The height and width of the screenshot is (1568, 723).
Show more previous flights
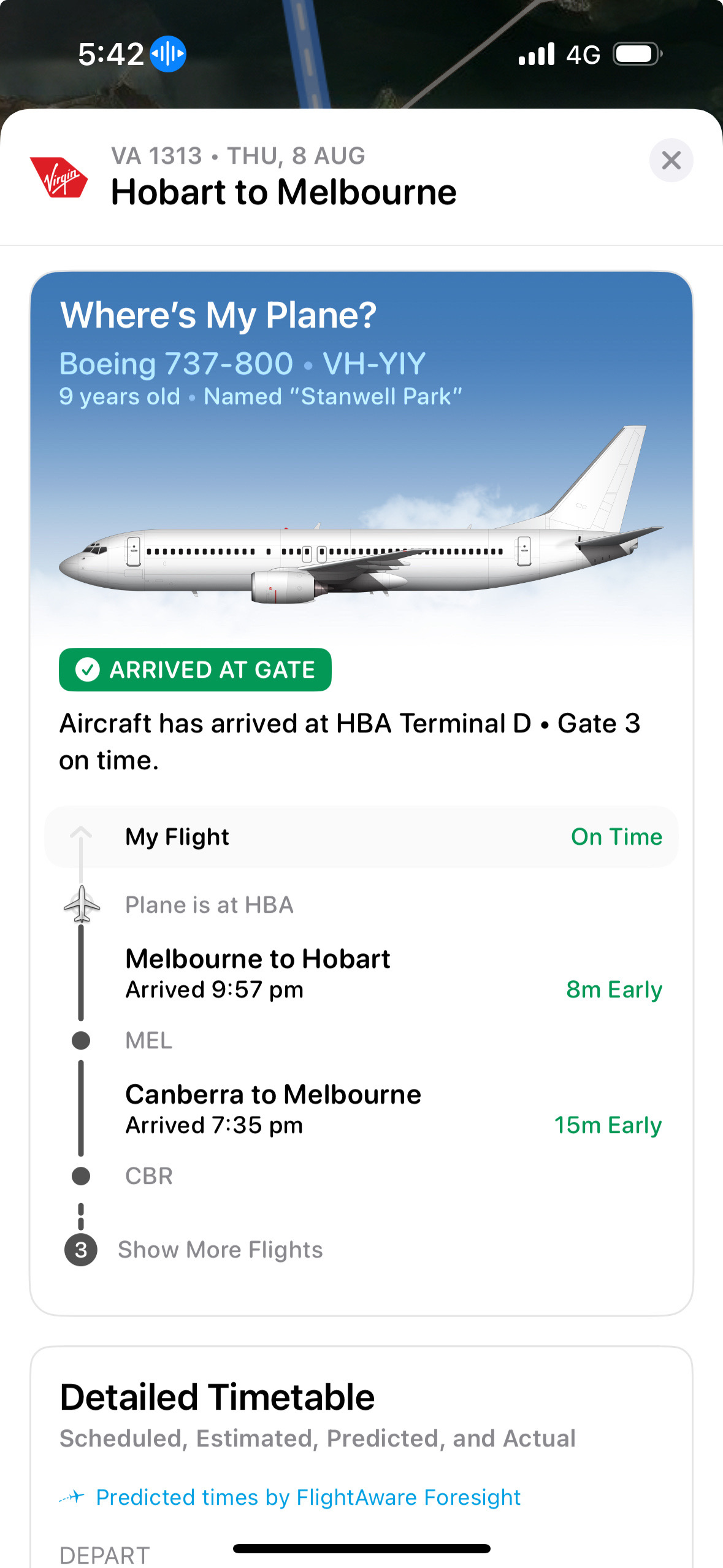pyautogui.click(x=220, y=1250)
